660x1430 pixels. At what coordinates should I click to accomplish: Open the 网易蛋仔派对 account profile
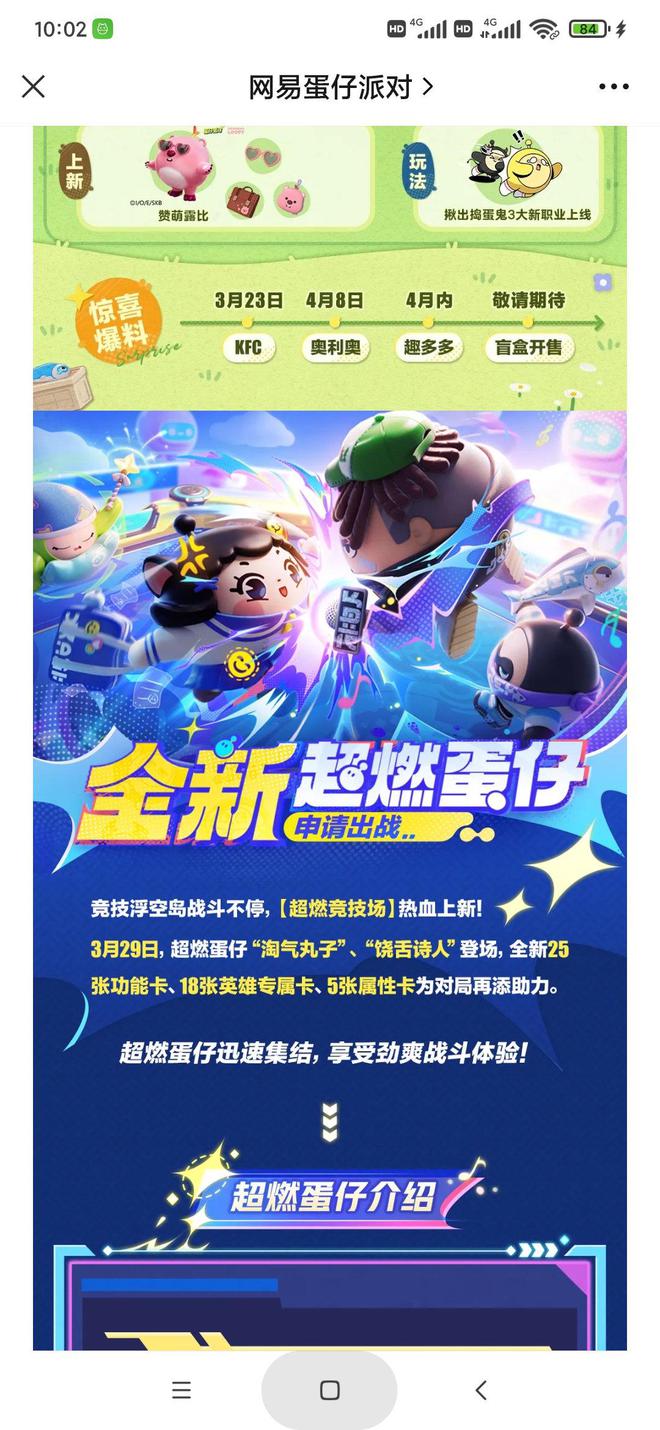340,87
